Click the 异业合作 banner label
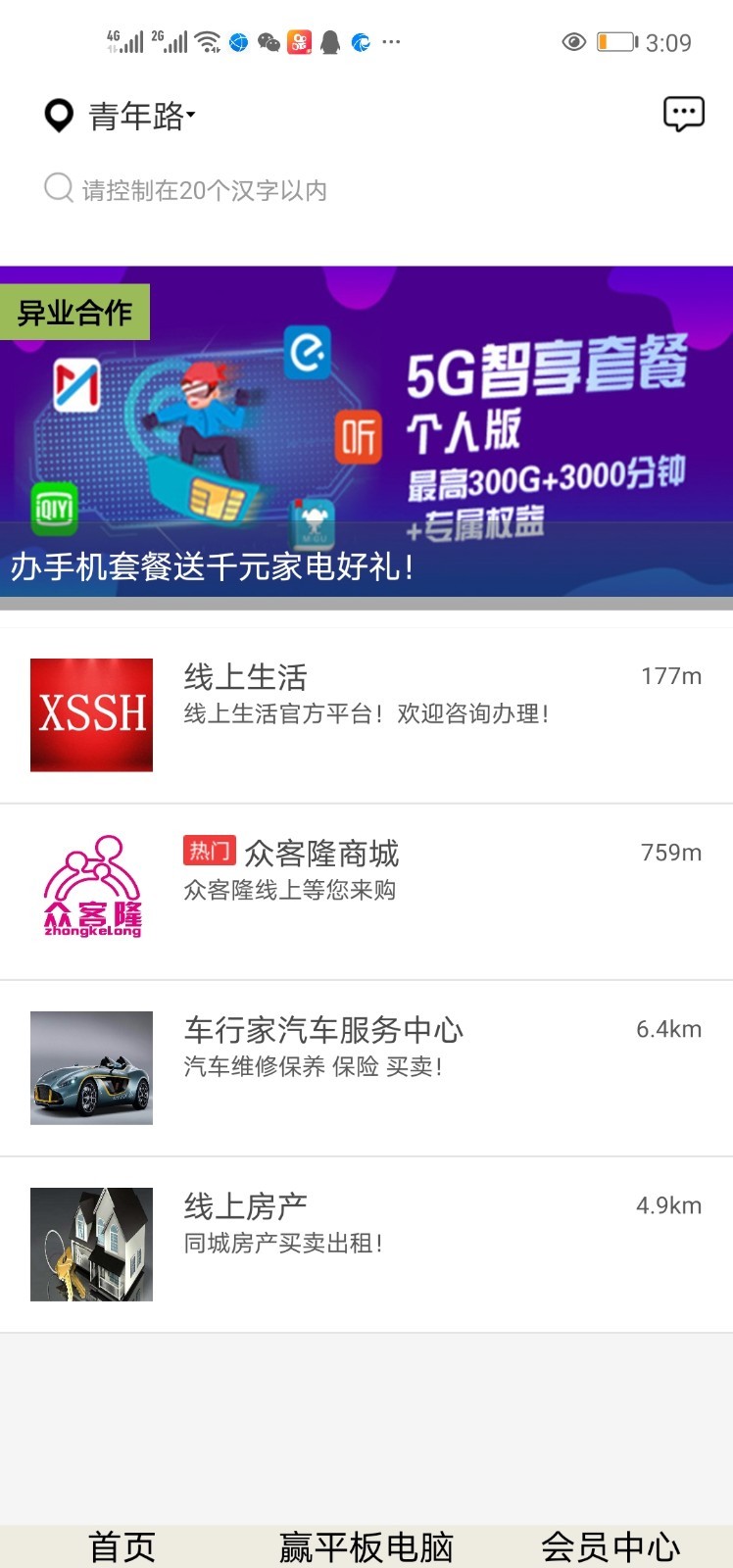Image resolution: width=733 pixels, height=1568 pixels. [74, 311]
